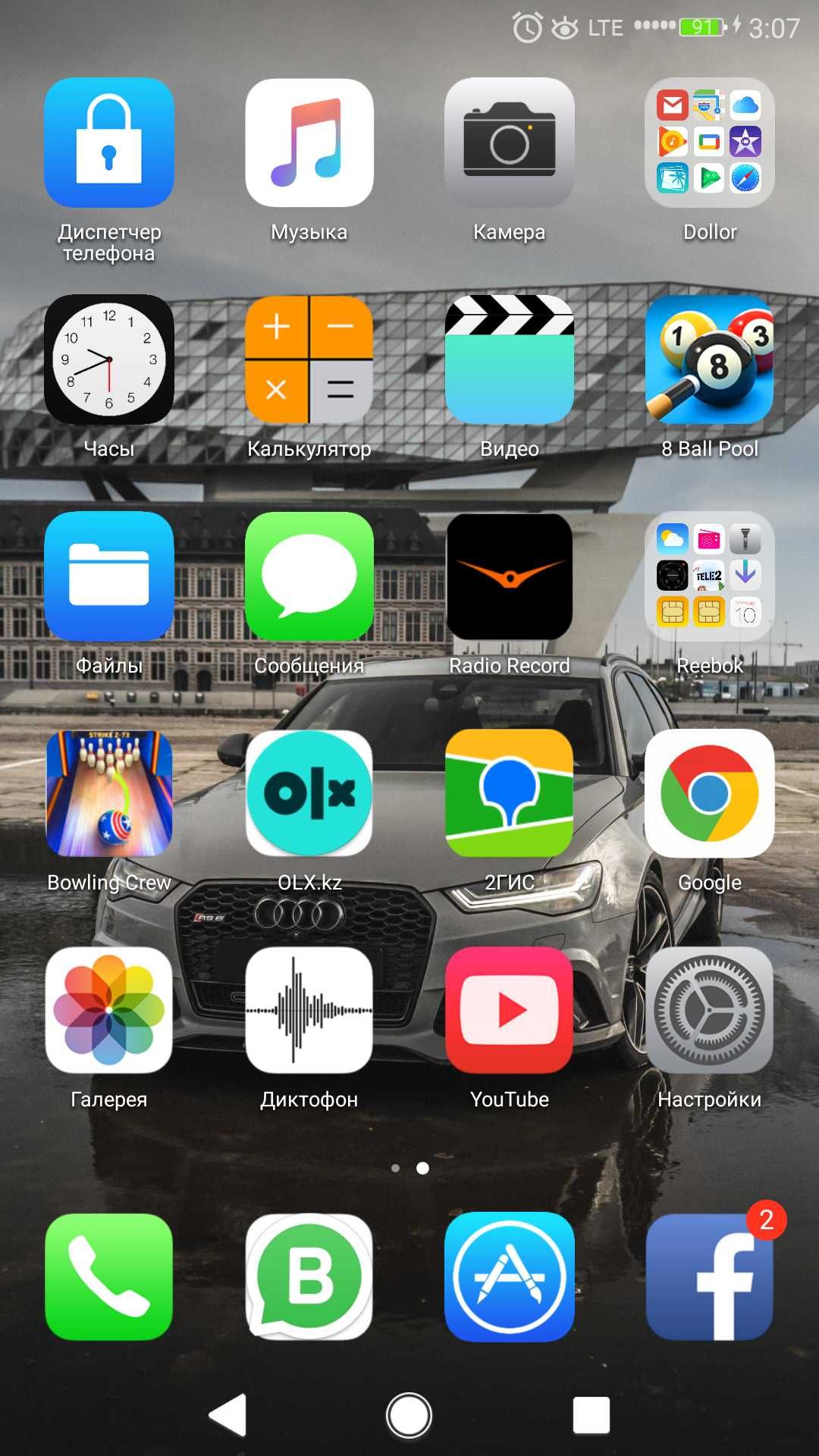
Task: Open the Часы clock app
Action: pos(109,359)
